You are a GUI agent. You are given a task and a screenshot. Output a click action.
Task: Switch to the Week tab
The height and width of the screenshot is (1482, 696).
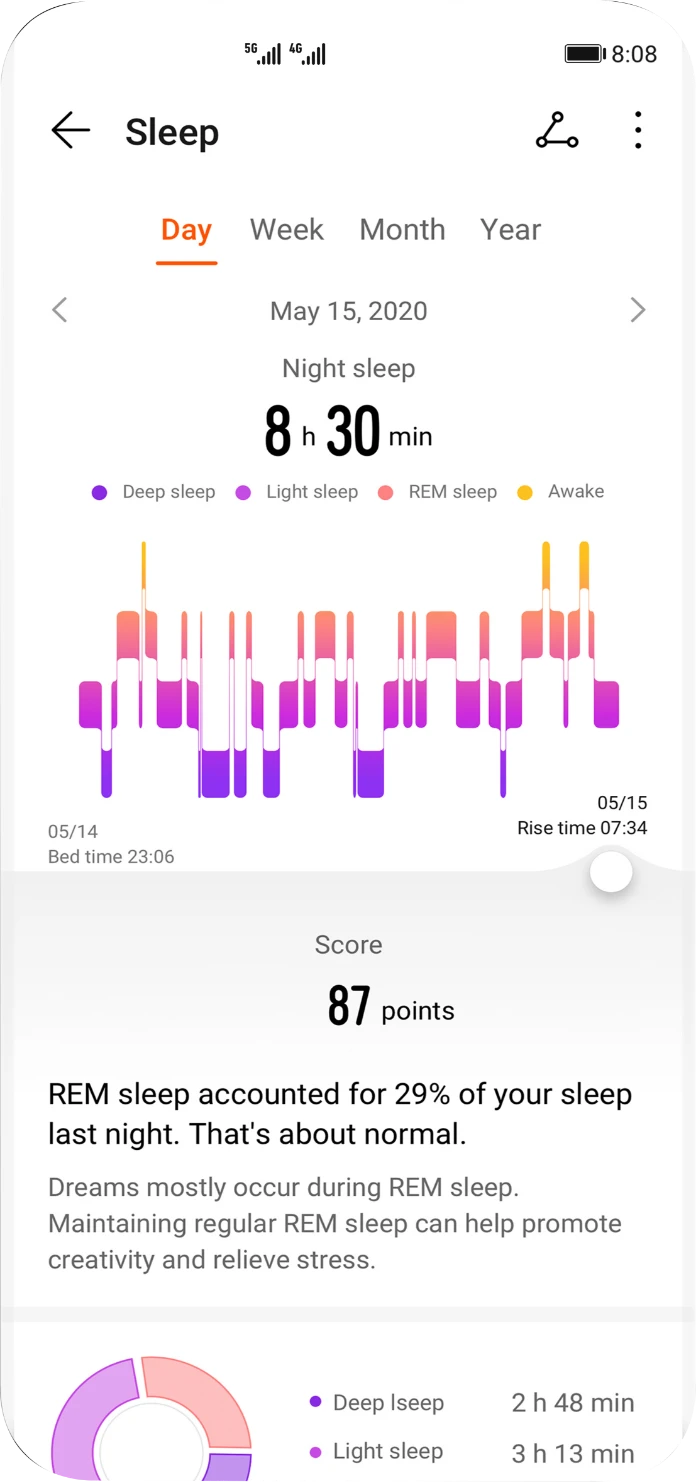coord(287,229)
